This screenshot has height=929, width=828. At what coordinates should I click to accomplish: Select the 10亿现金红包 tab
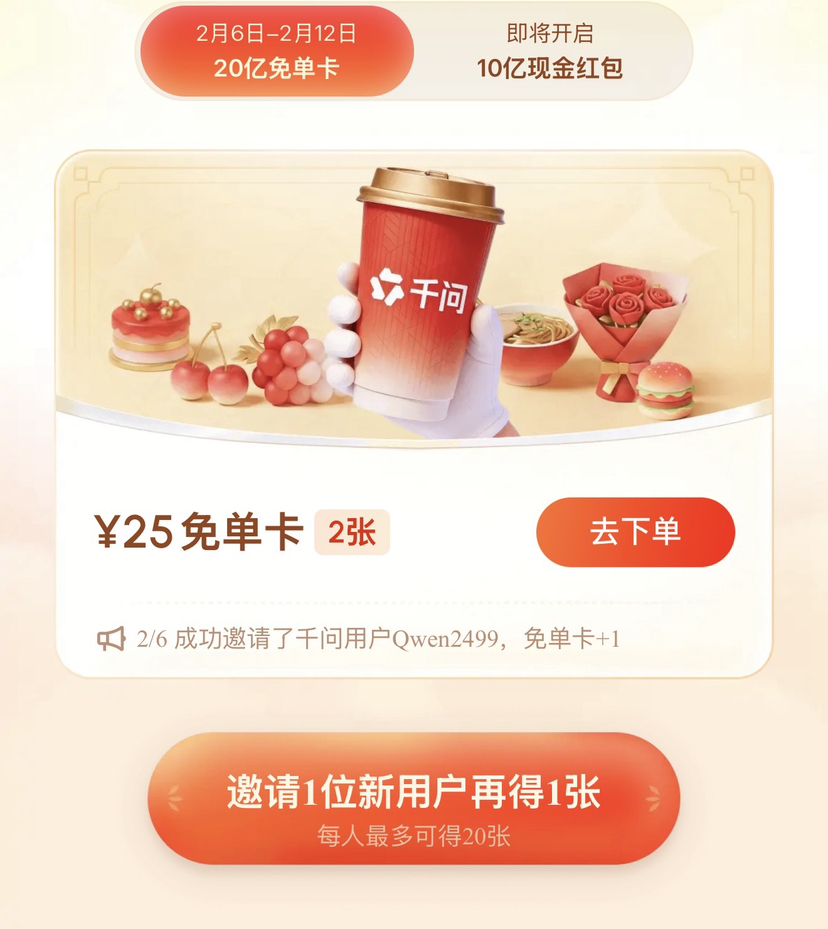click(549, 51)
